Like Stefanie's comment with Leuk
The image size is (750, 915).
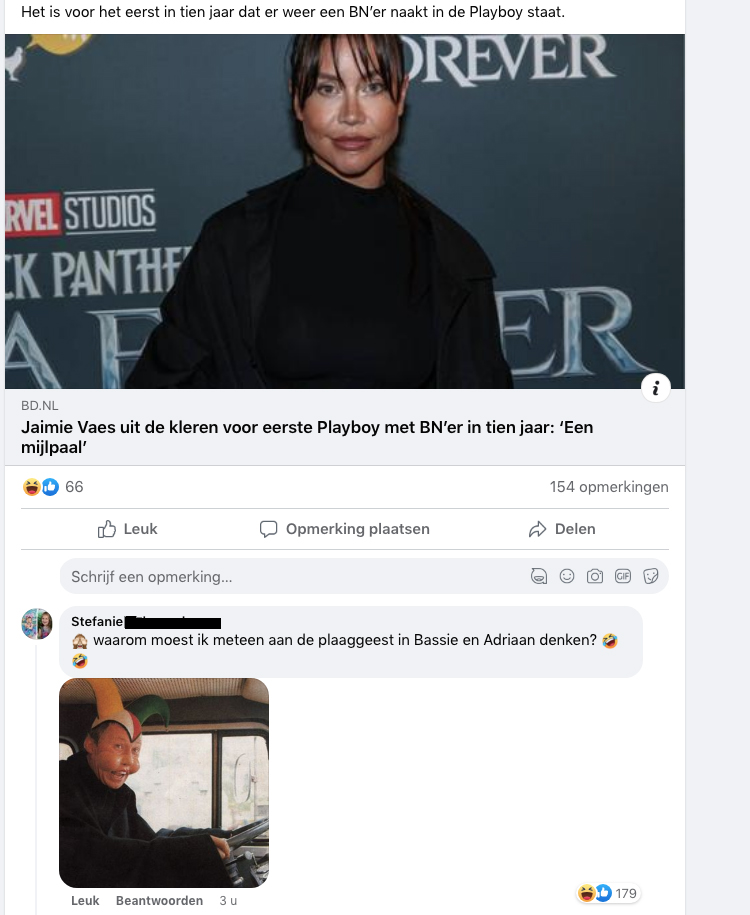(85, 900)
